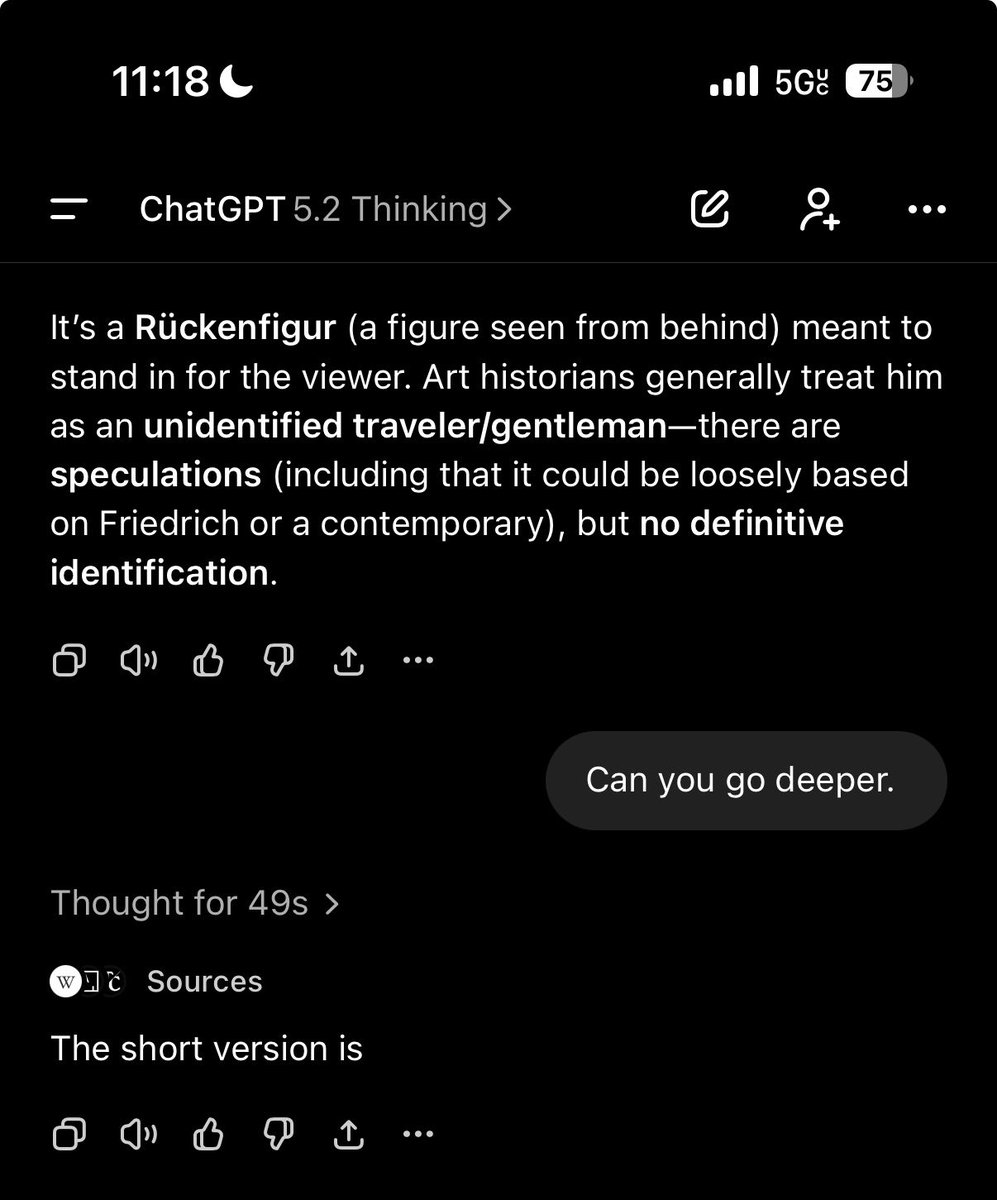Open the ChatGPT 5.2 Thinking model picker
Viewport: 997px width, 1200px height.
[326, 209]
